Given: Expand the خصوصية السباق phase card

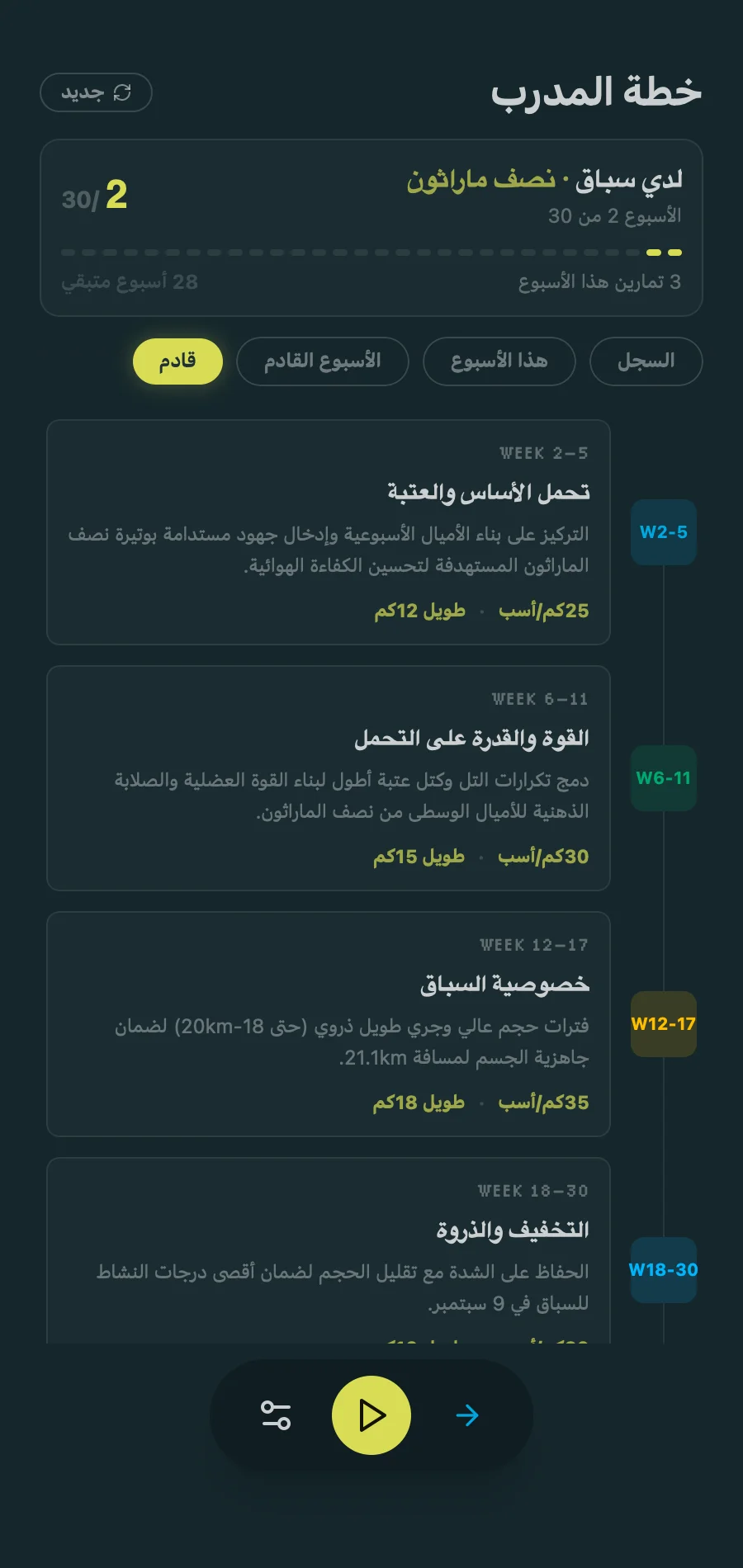Looking at the screenshot, I should [329, 1023].
